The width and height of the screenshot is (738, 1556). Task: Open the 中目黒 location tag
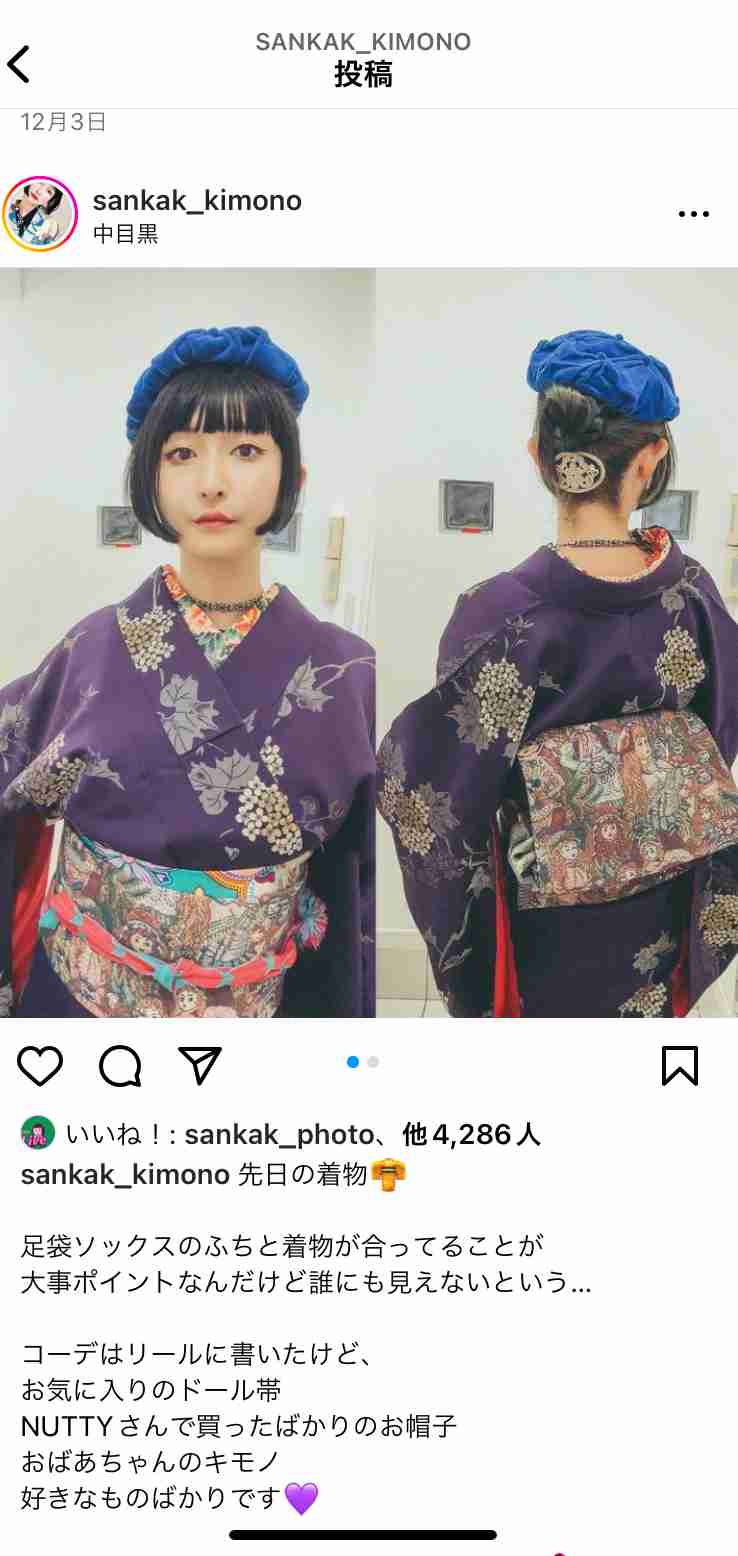pyautogui.click(x=125, y=234)
